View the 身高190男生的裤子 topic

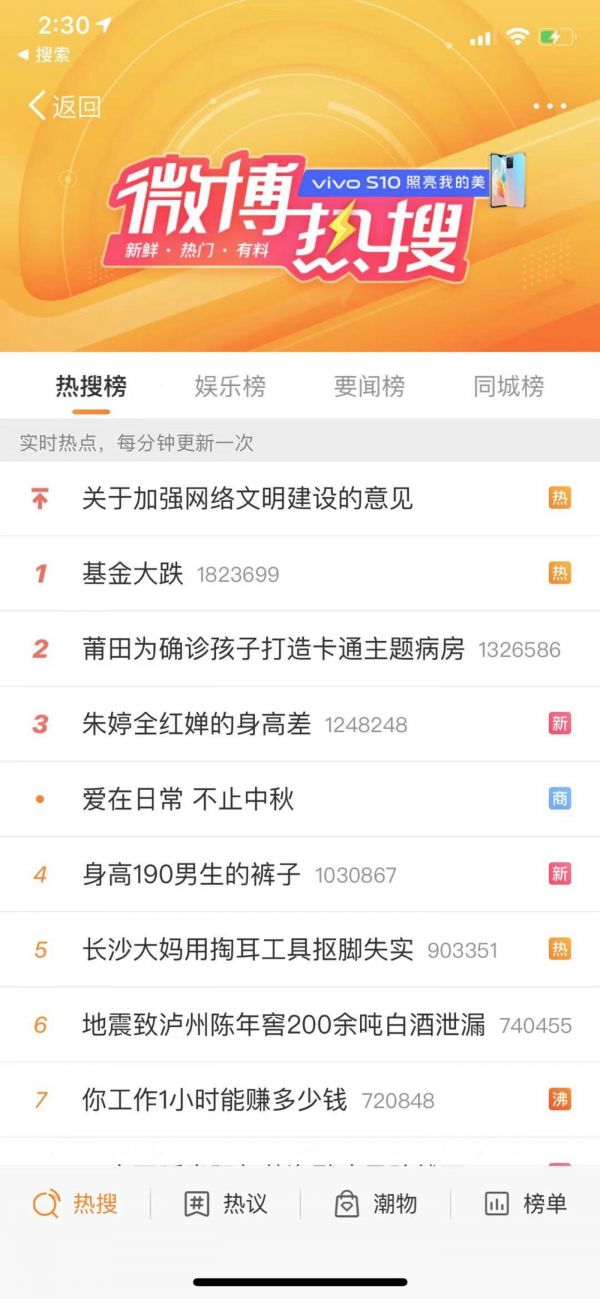[191, 874]
